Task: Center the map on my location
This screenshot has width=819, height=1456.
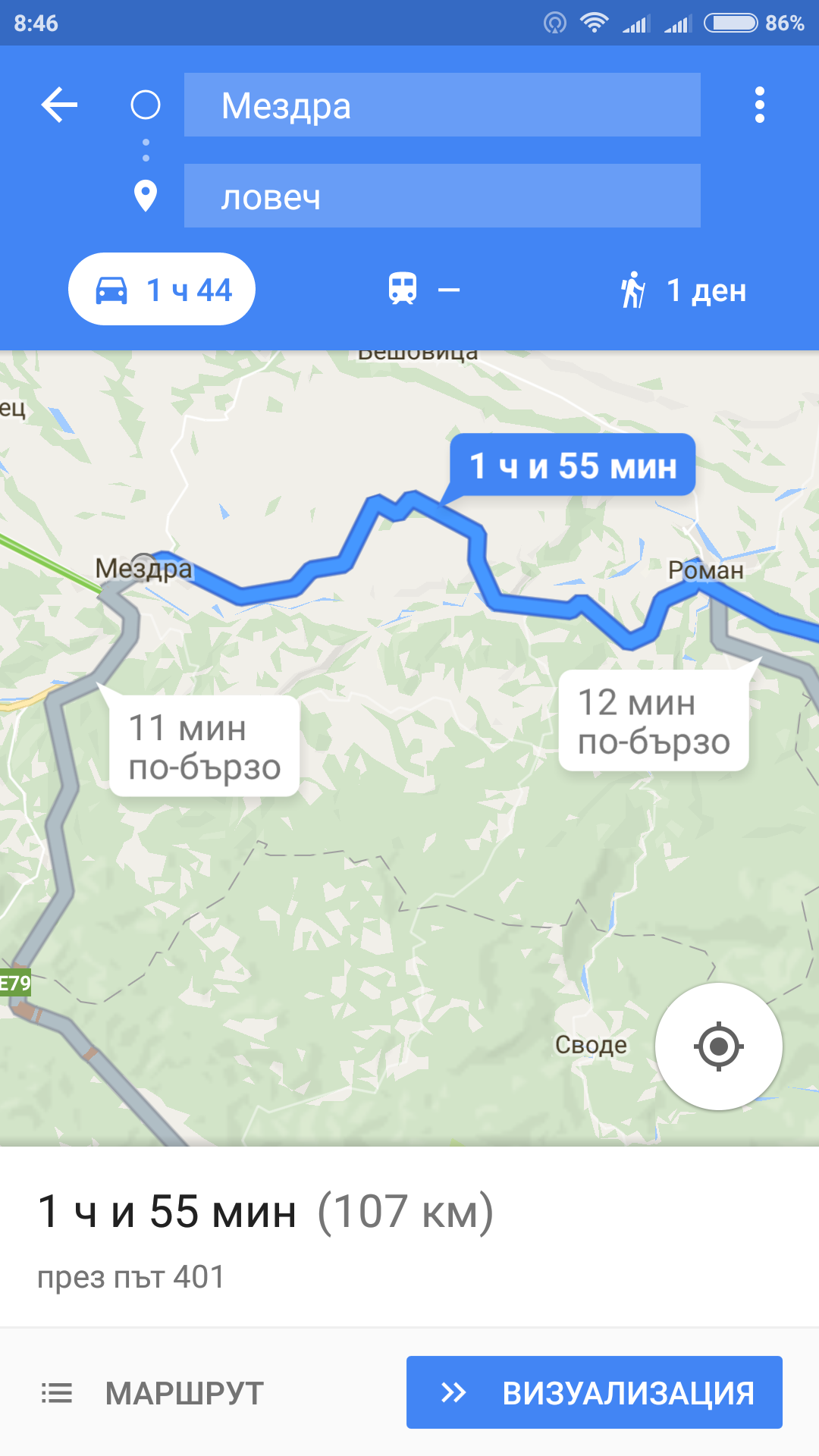Action: [x=718, y=1046]
